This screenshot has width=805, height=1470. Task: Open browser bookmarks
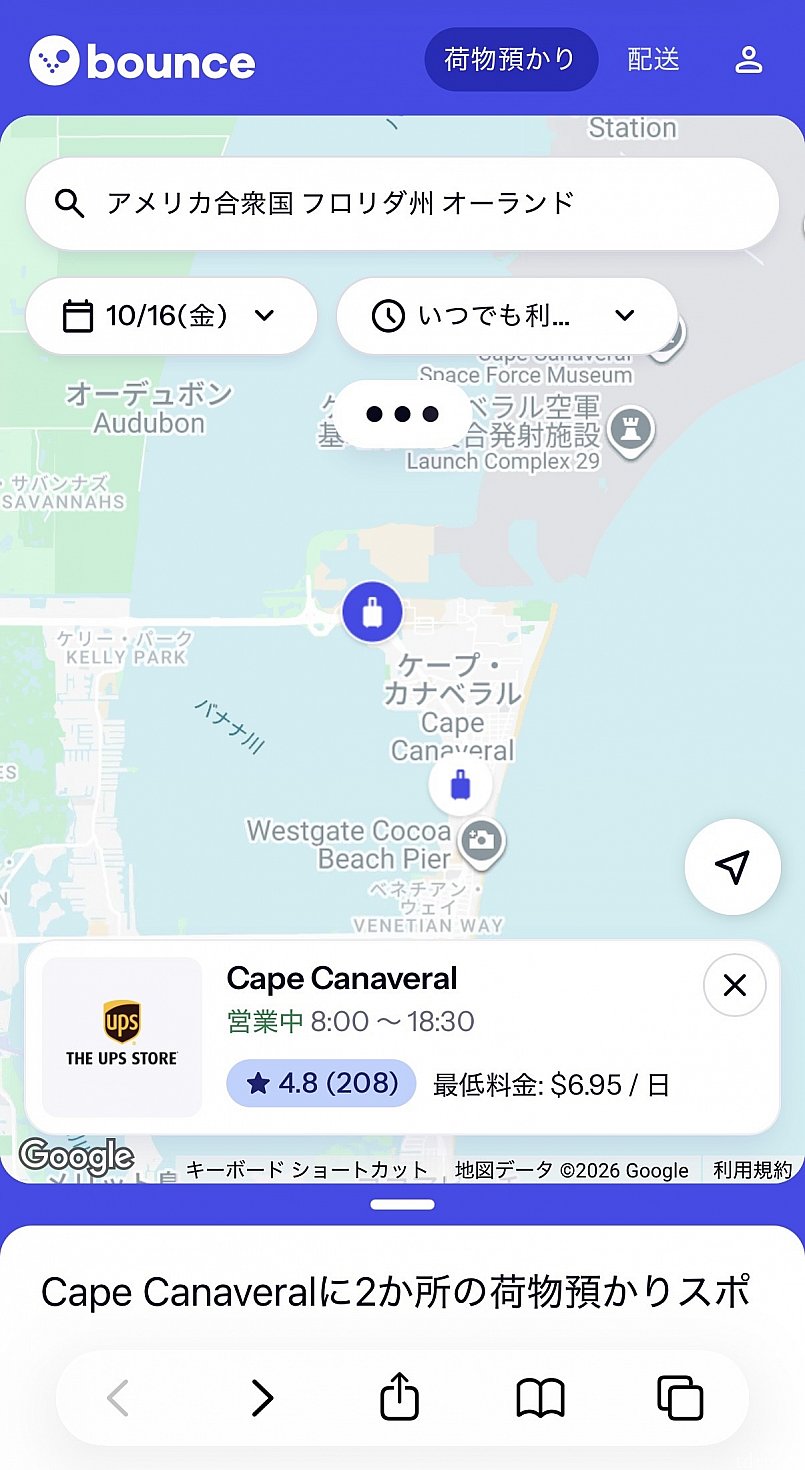(540, 1397)
